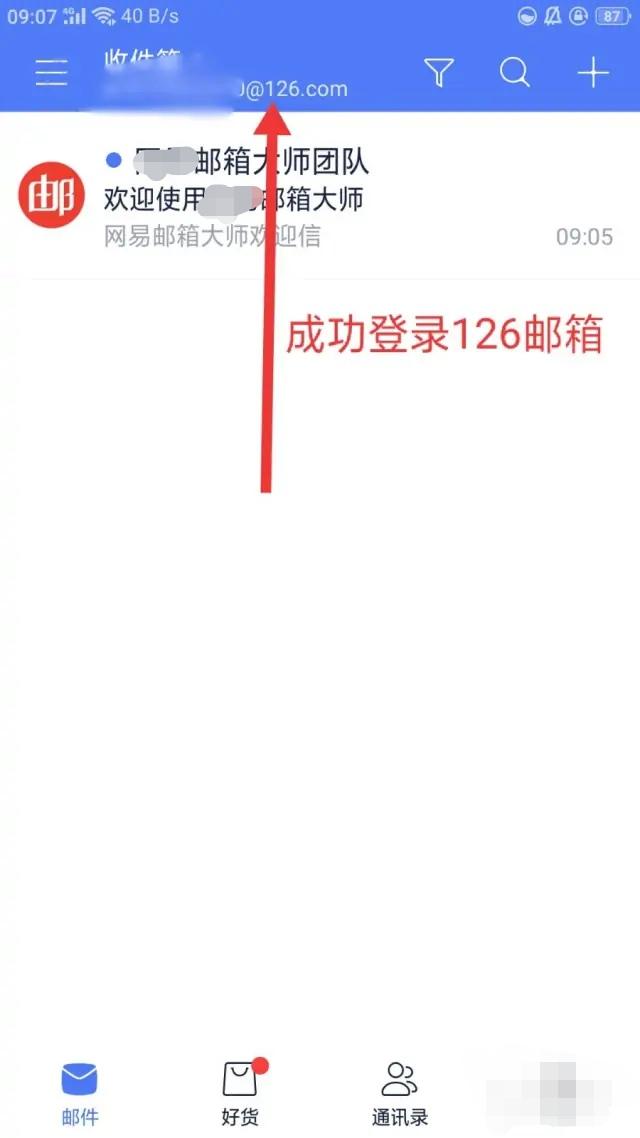Tap the 收件箱 account title header
Screen dimensions: 640x1138
point(225,74)
